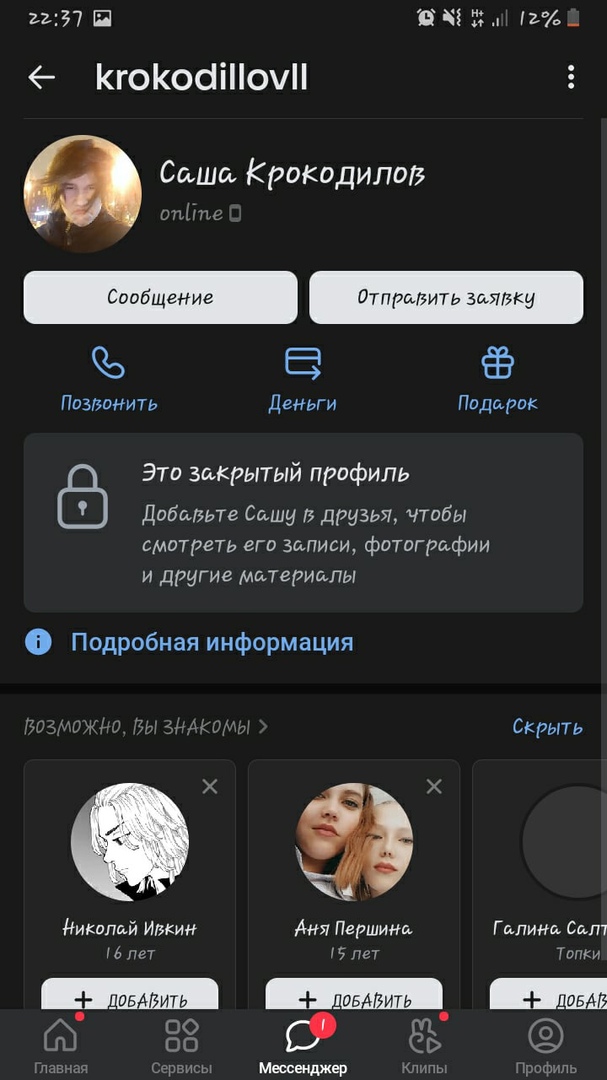Call the user with Позвонить
This screenshot has height=1080, width=607.
click(109, 379)
